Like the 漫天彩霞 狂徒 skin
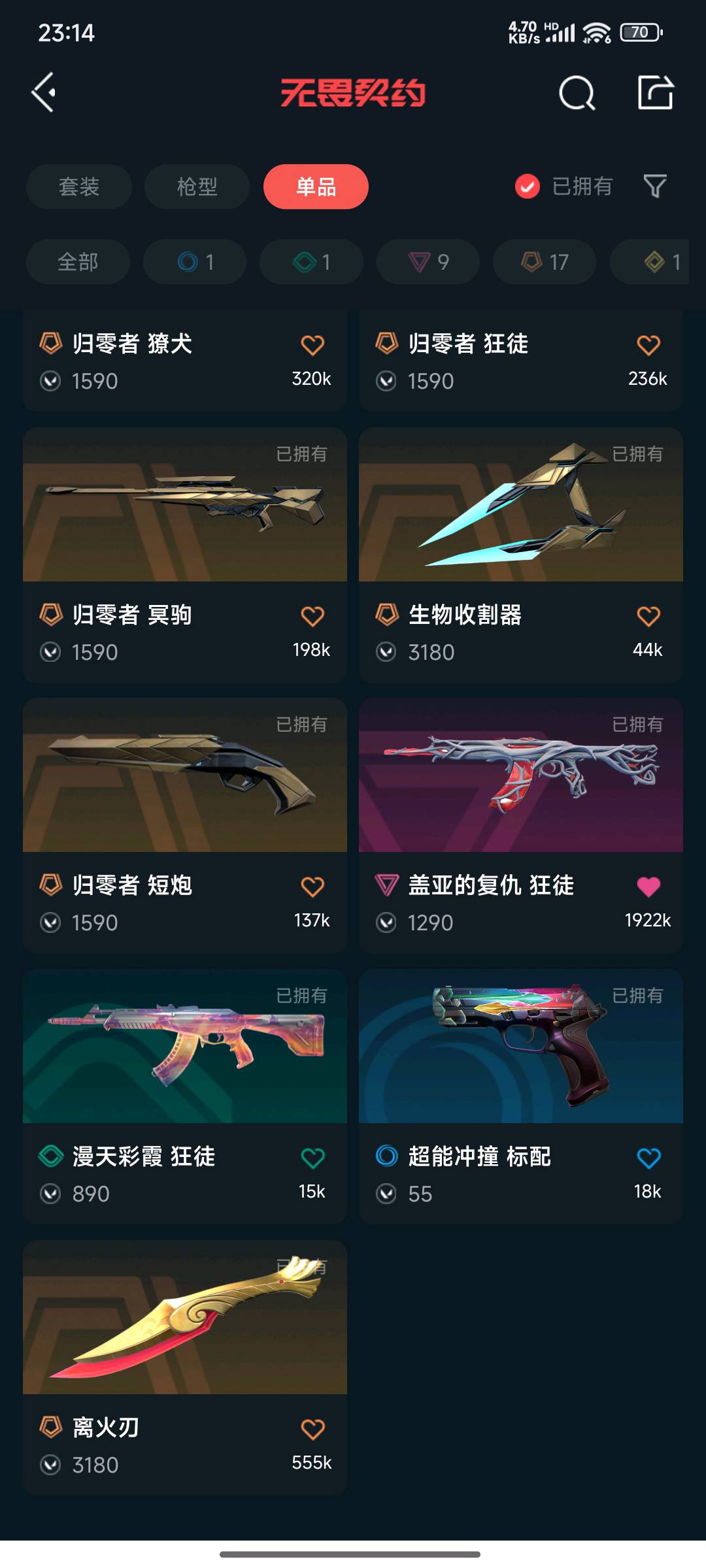This screenshot has width=706, height=1568. (x=312, y=1158)
